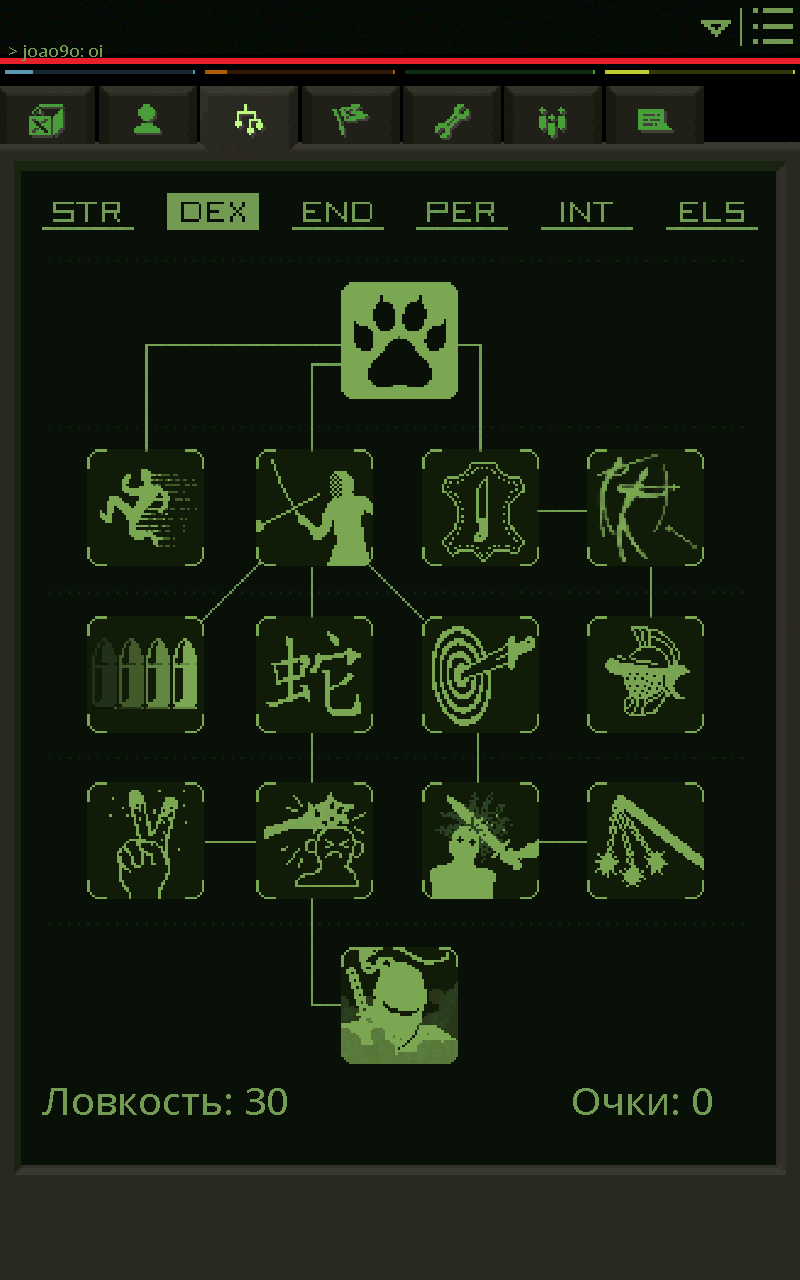Switch to the group players tab
Image resolution: width=800 pixels, height=1280 pixels.
pos(553,120)
